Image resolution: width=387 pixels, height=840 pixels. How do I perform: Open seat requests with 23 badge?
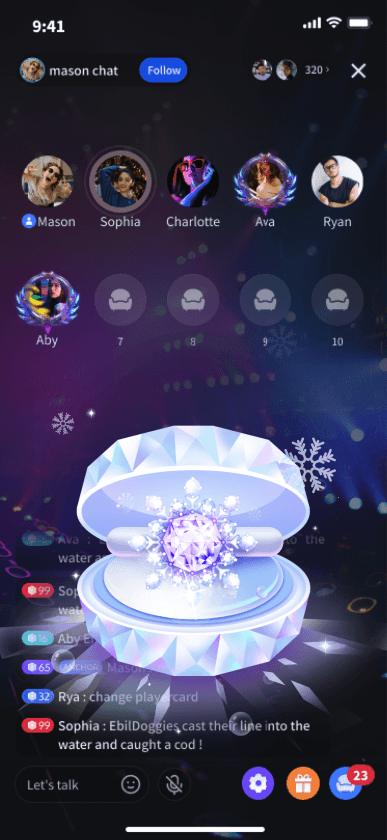[x=347, y=783]
